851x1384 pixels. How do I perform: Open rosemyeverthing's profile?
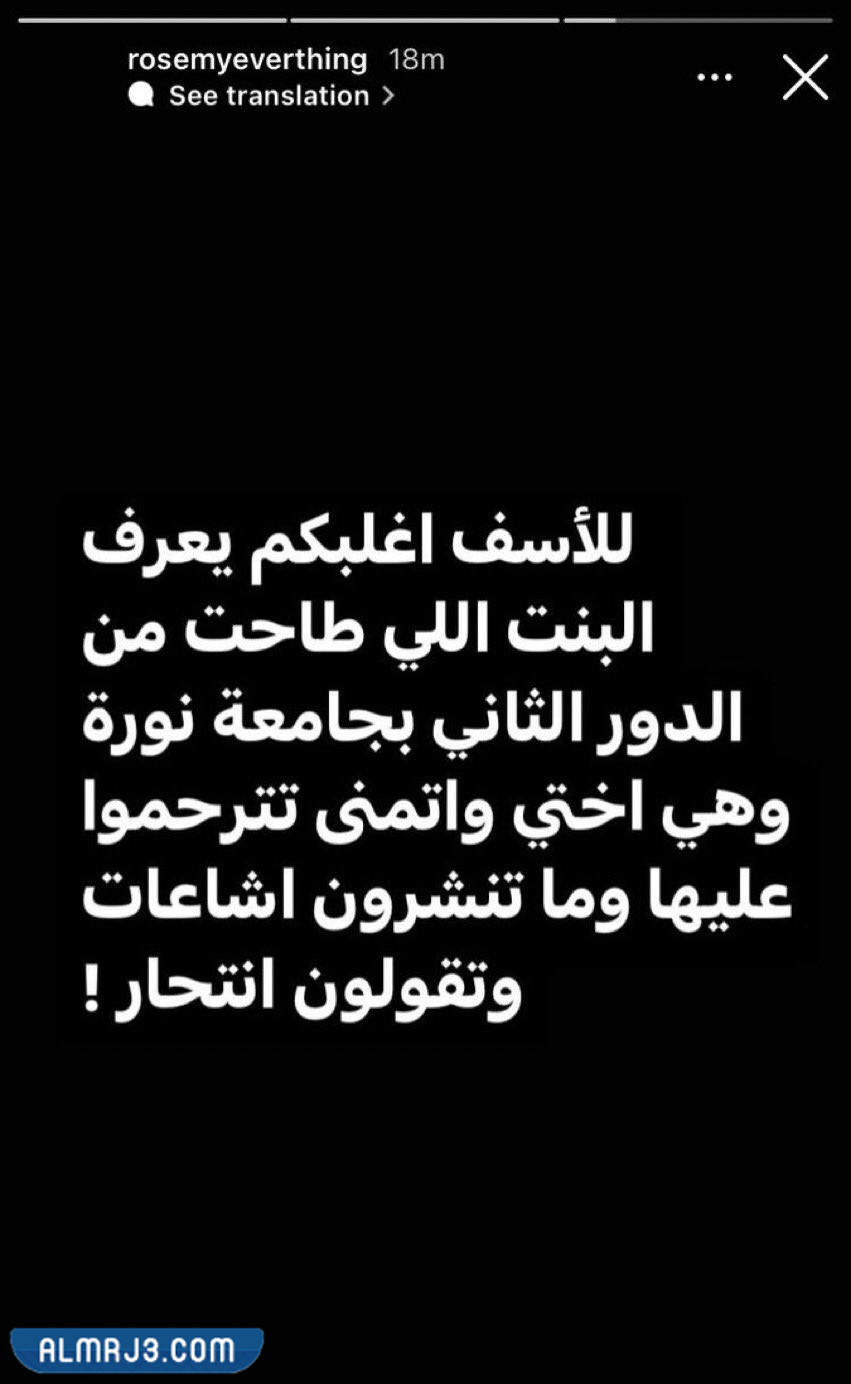(x=247, y=59)
